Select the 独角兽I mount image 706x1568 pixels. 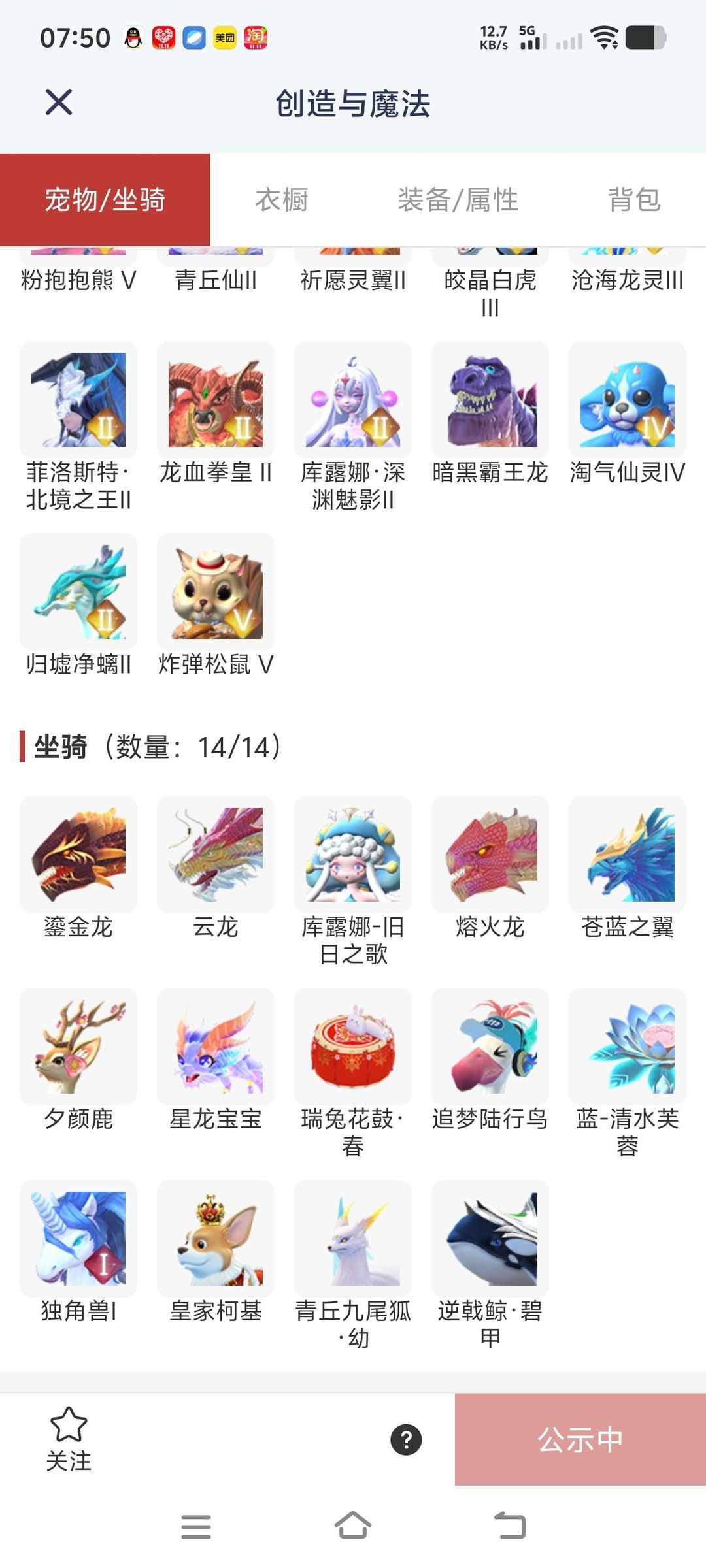click(78, 1238)
